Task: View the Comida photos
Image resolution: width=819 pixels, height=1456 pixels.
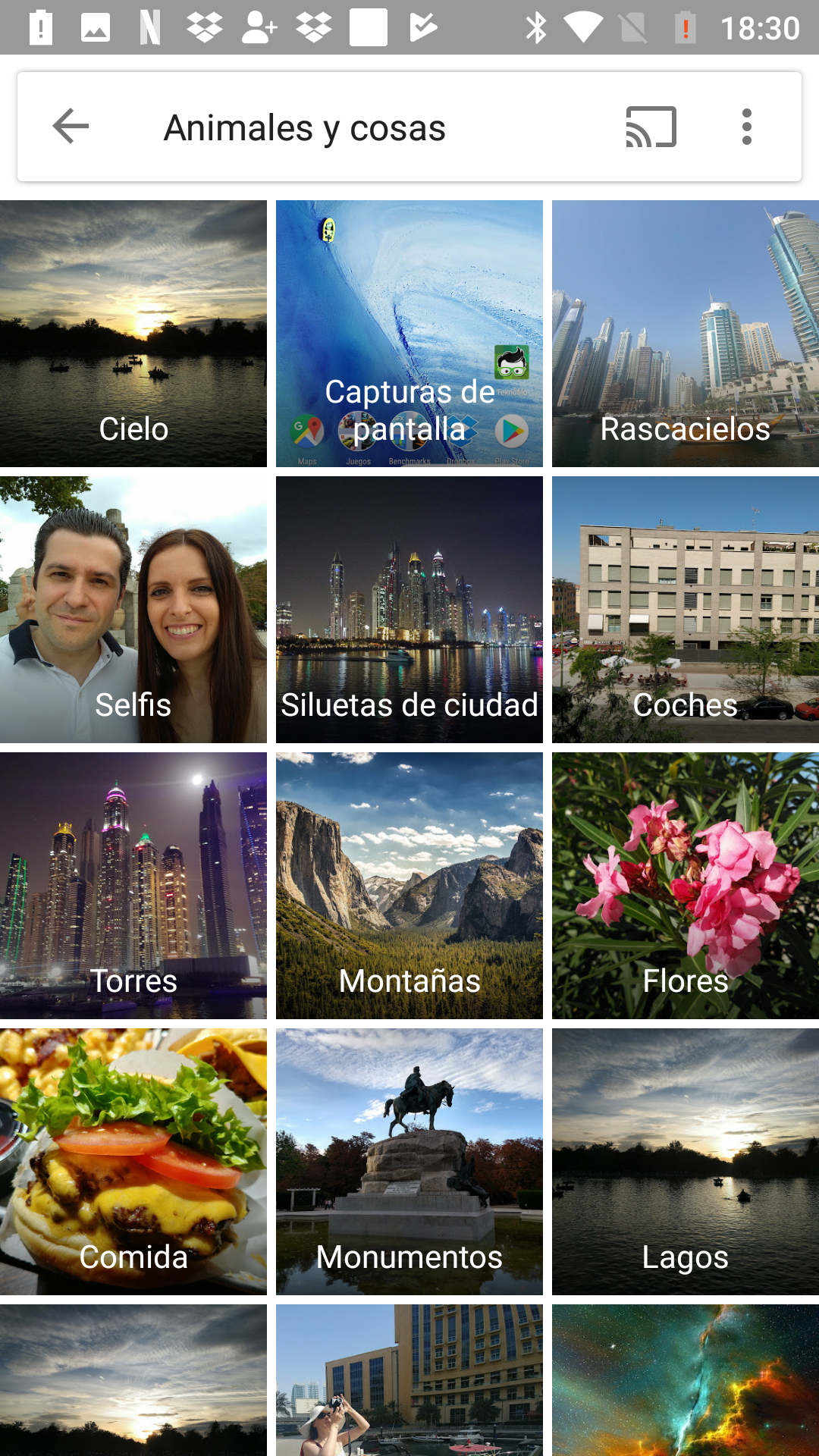Action: coord(133,1162)
